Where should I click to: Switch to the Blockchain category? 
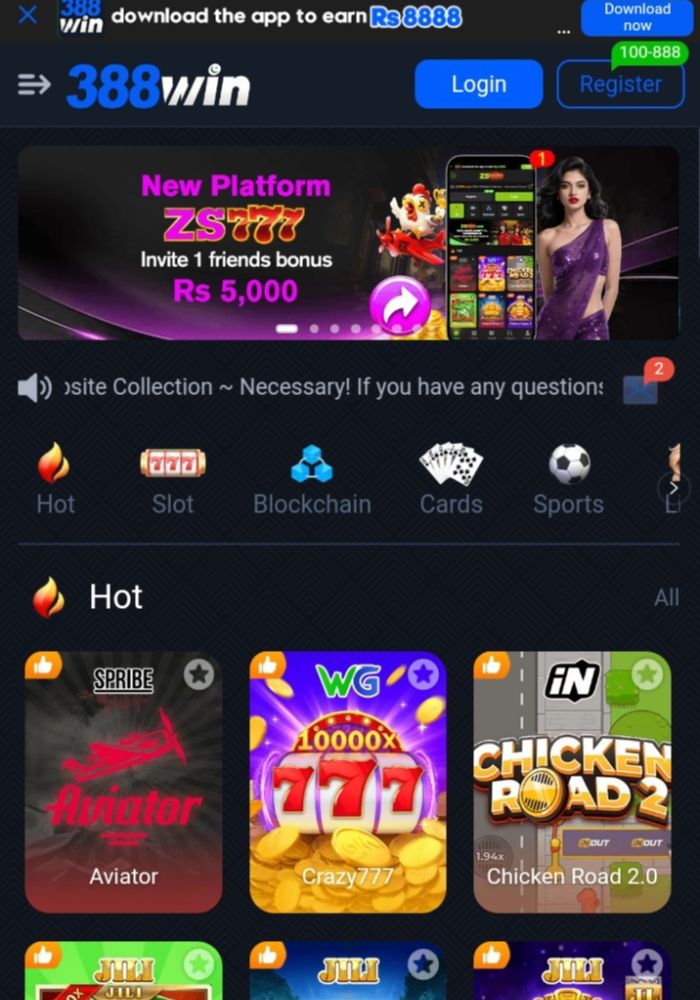(311, 480)
